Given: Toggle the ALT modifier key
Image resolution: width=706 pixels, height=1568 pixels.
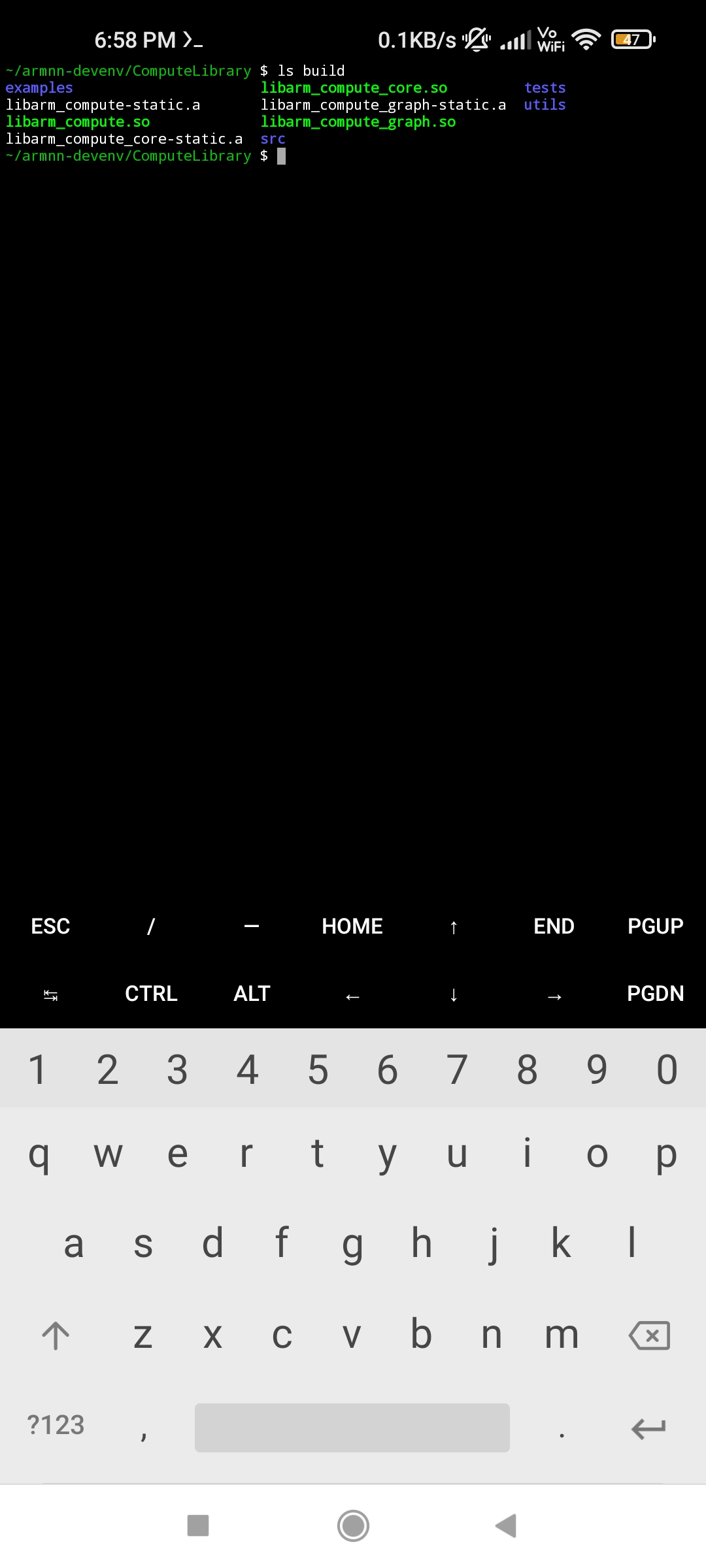Looking at the screenshot, I should pyautogui.click(x=252, y=994).
